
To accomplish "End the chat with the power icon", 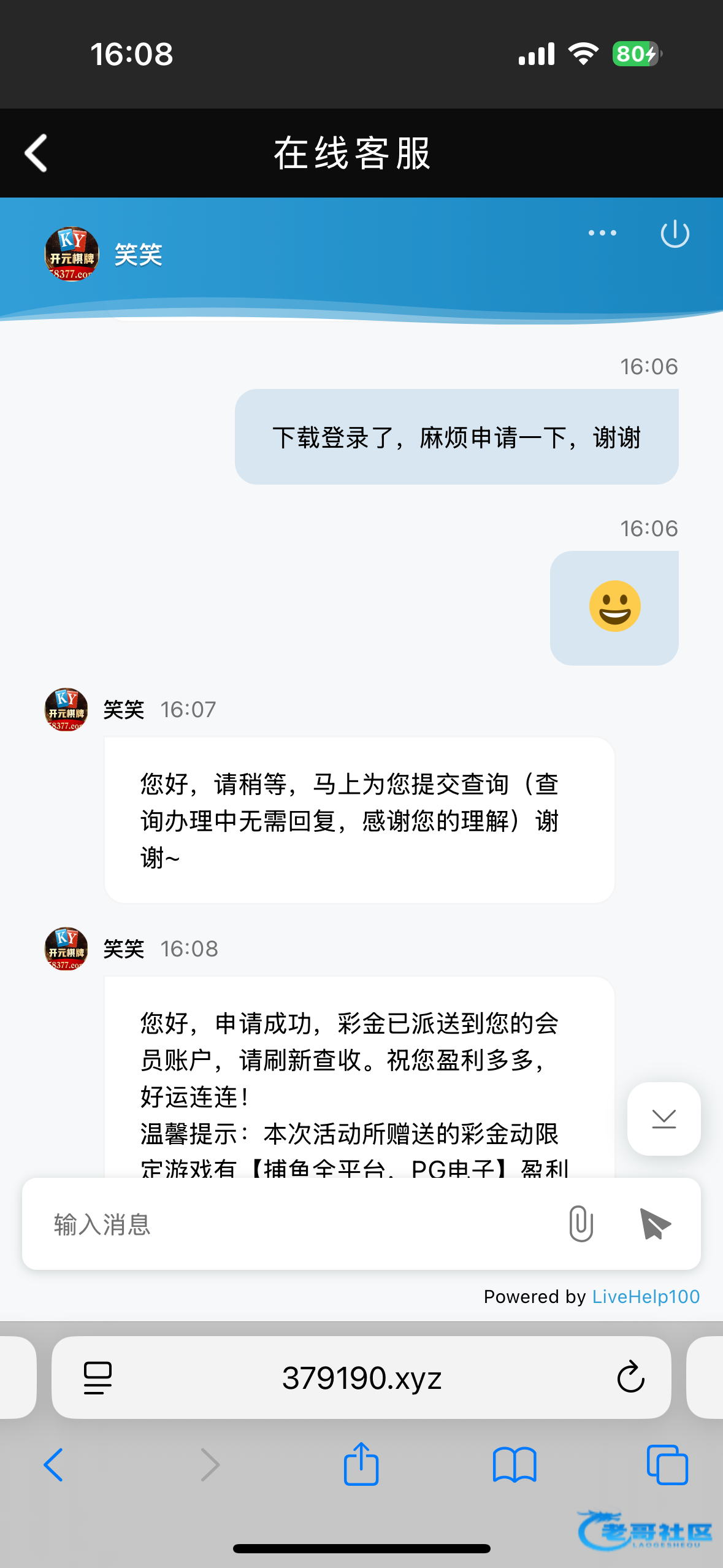I will tap(675, 234).
